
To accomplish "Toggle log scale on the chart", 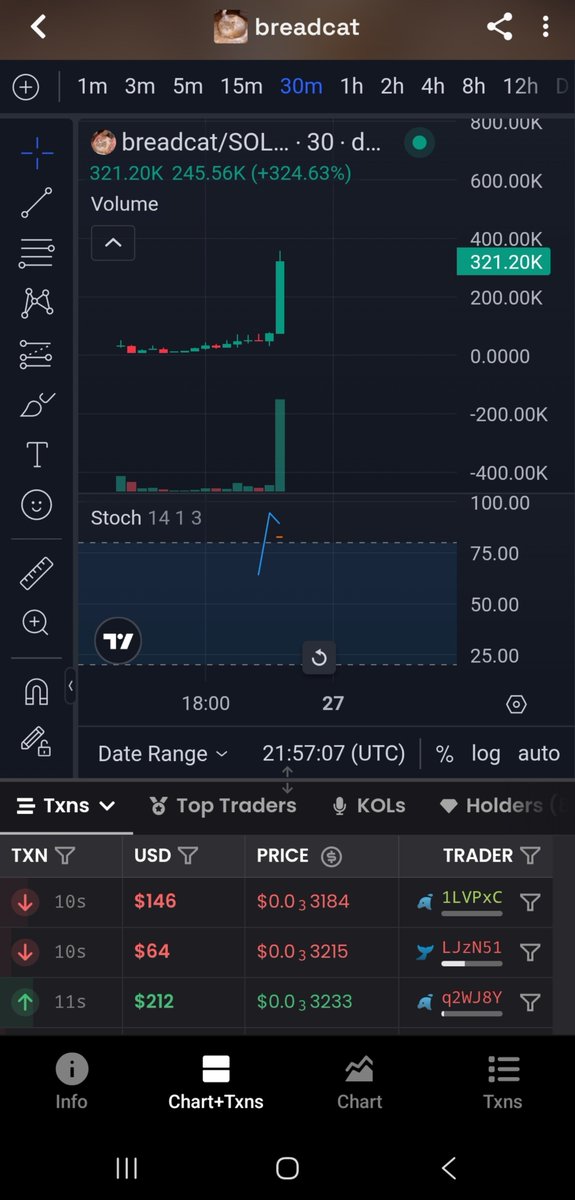I will click(x=486, y=754).
